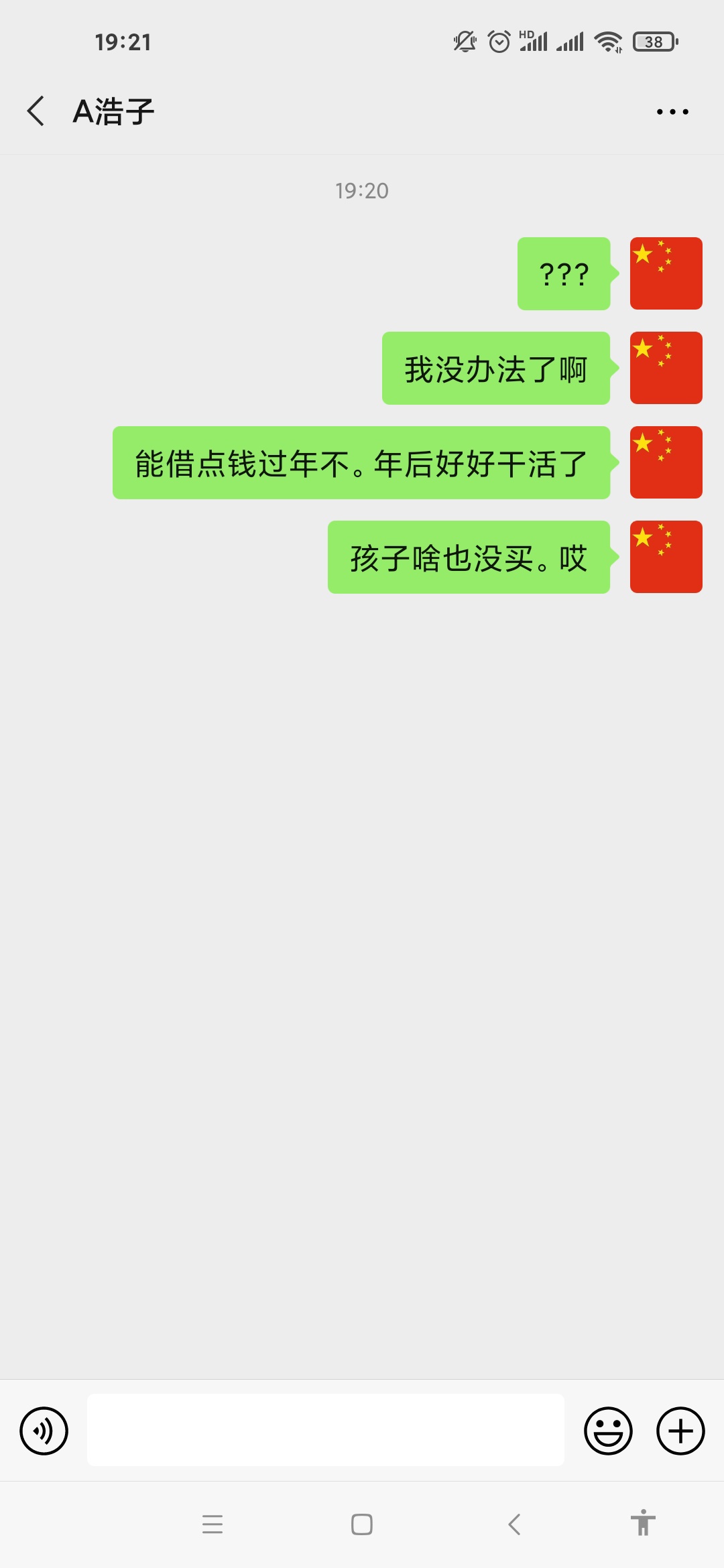
Task: Tap the avatar beside 孩子啥也没买 message
Action: 666,557
